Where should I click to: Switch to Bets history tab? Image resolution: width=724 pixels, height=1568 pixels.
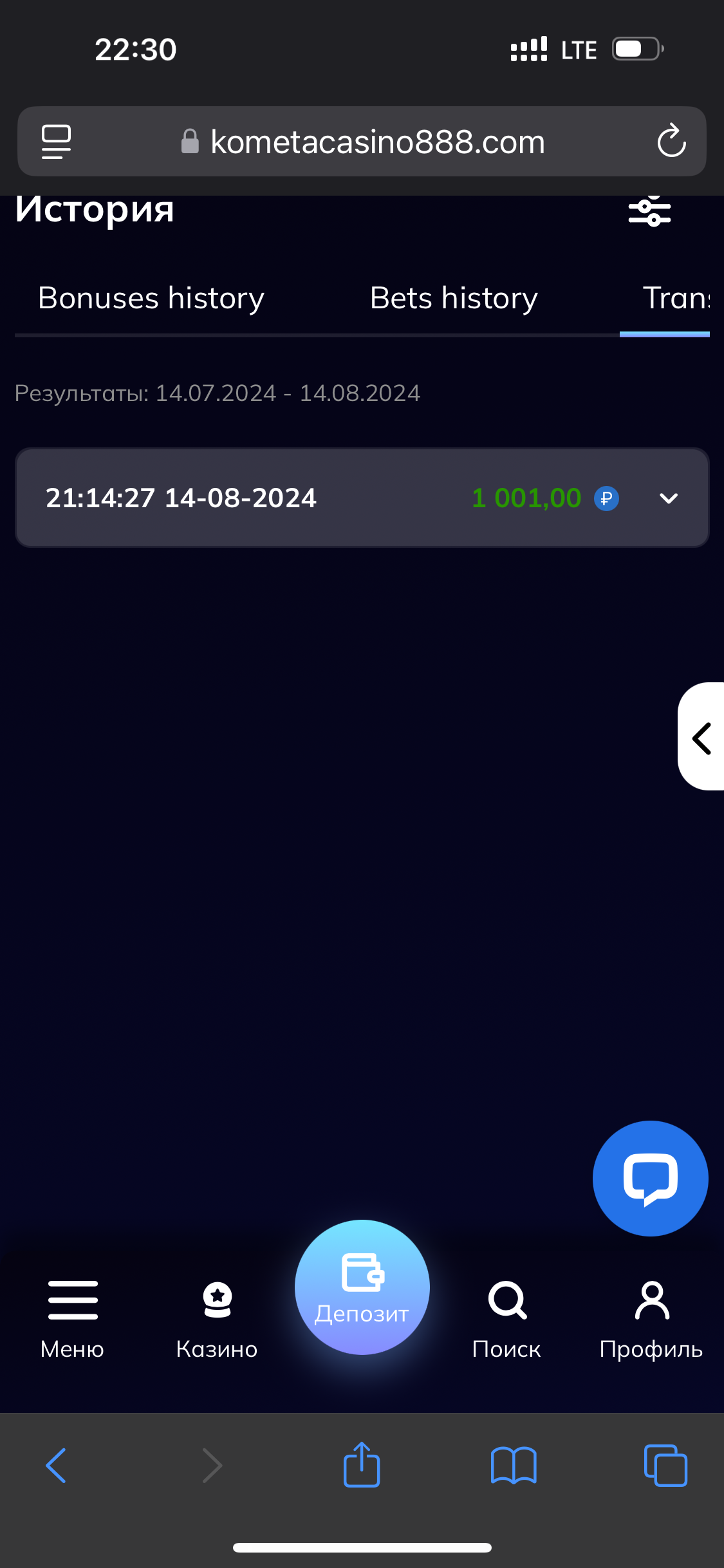(454, 298)
